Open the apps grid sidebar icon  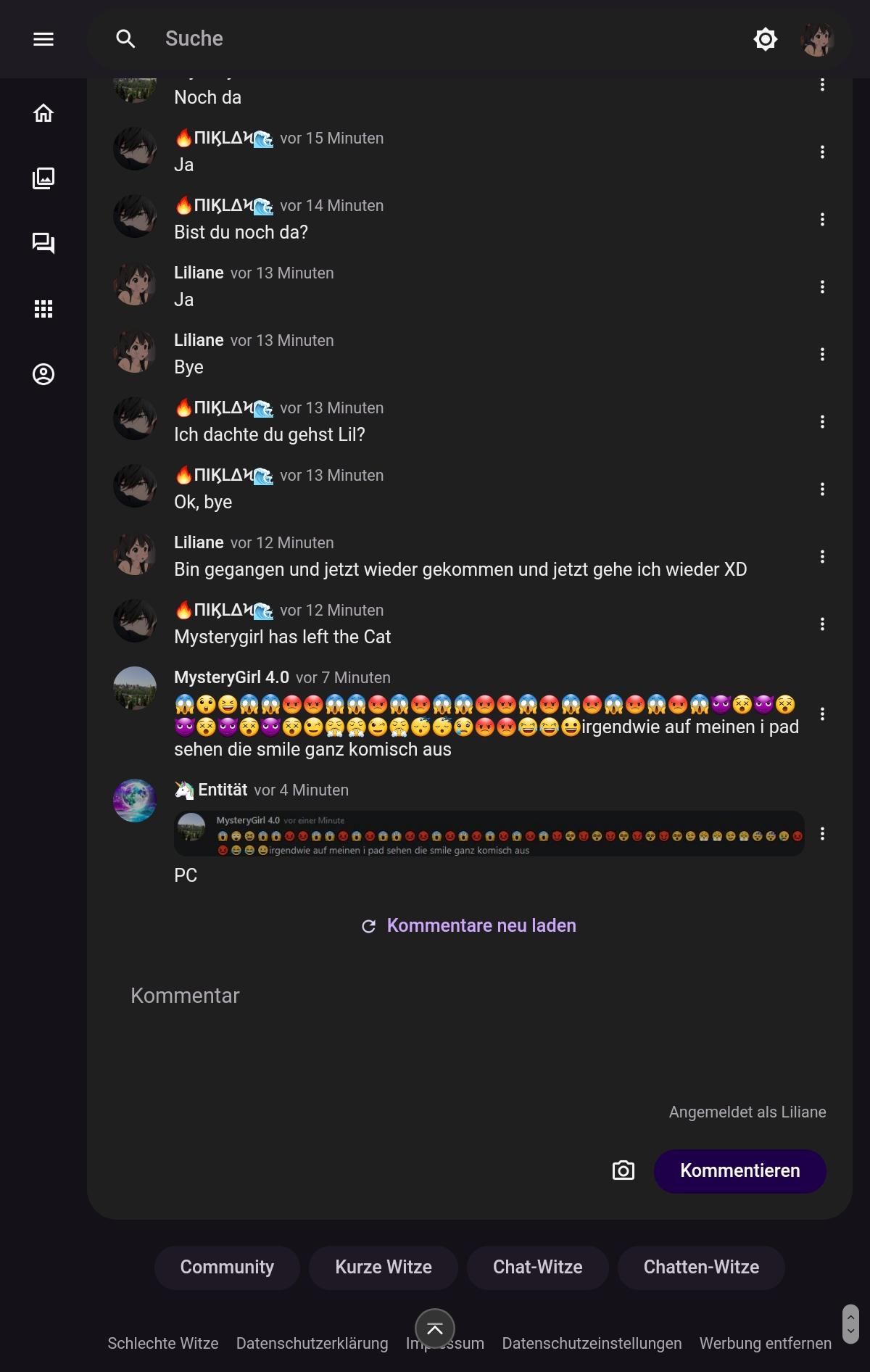coord(43,309)
